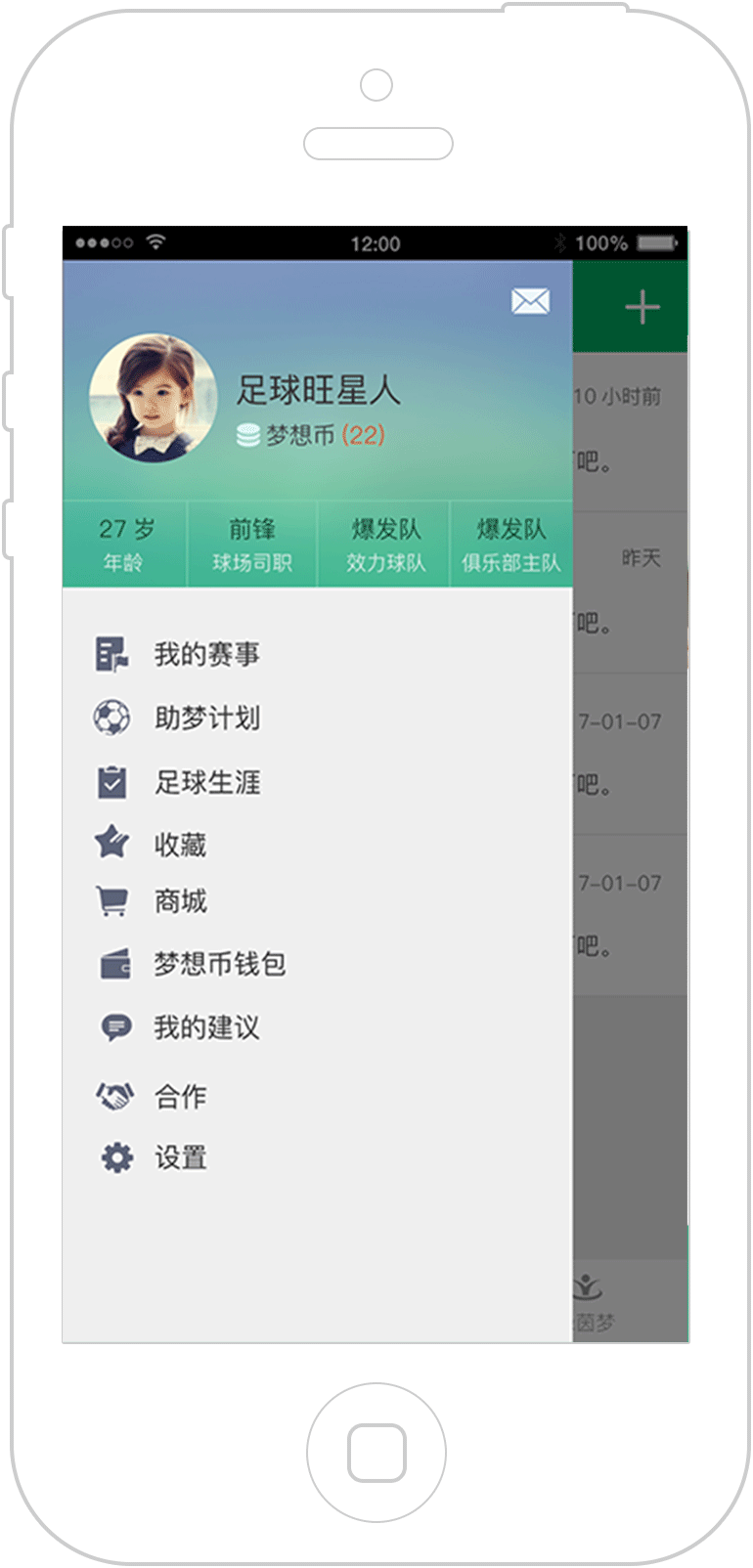Viewport: 753px width, 1568px height.
Task: Go to 足球生涯
Action: pos(317,782)
